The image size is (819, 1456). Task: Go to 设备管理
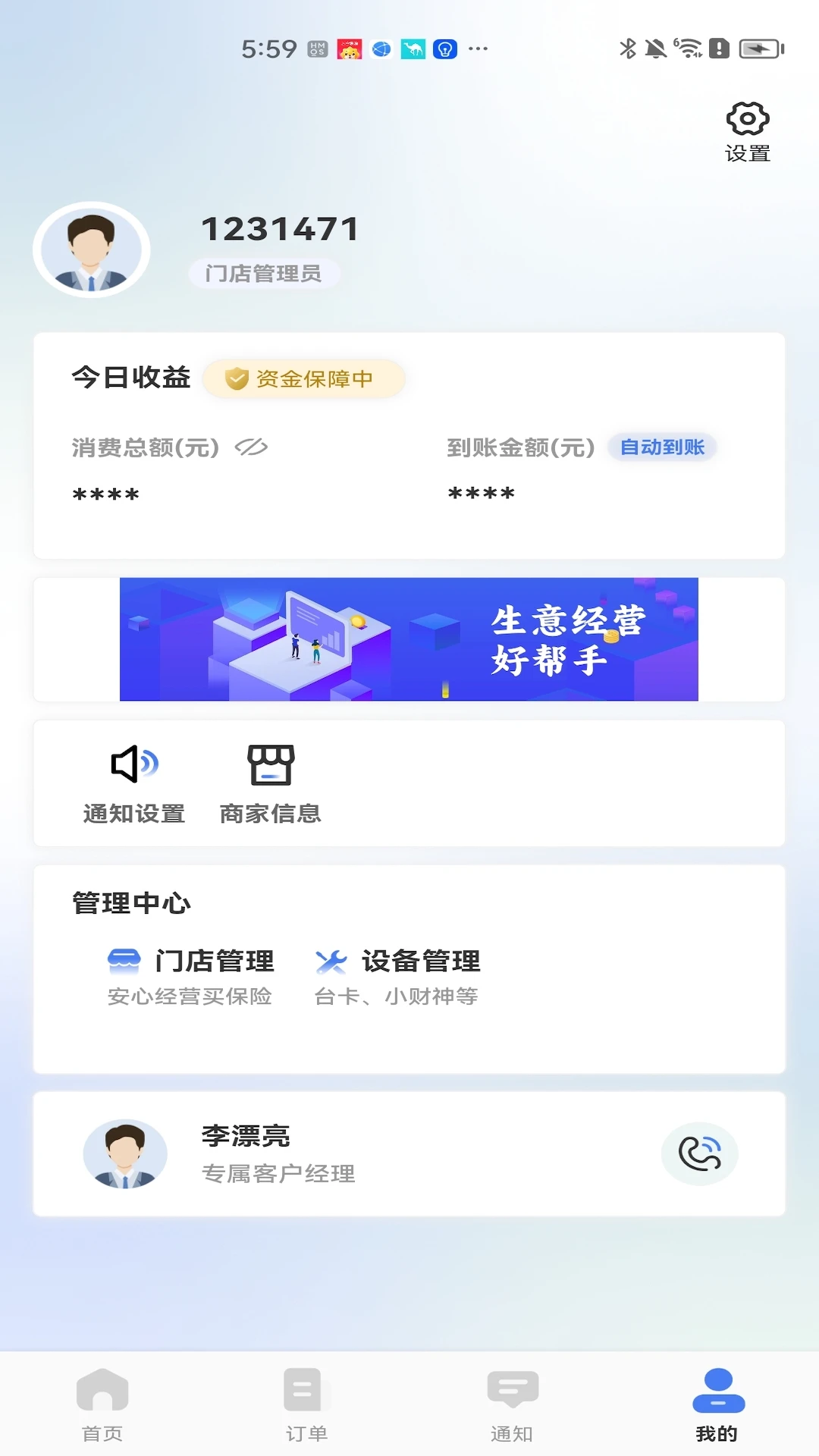click(x=397, y=977)
